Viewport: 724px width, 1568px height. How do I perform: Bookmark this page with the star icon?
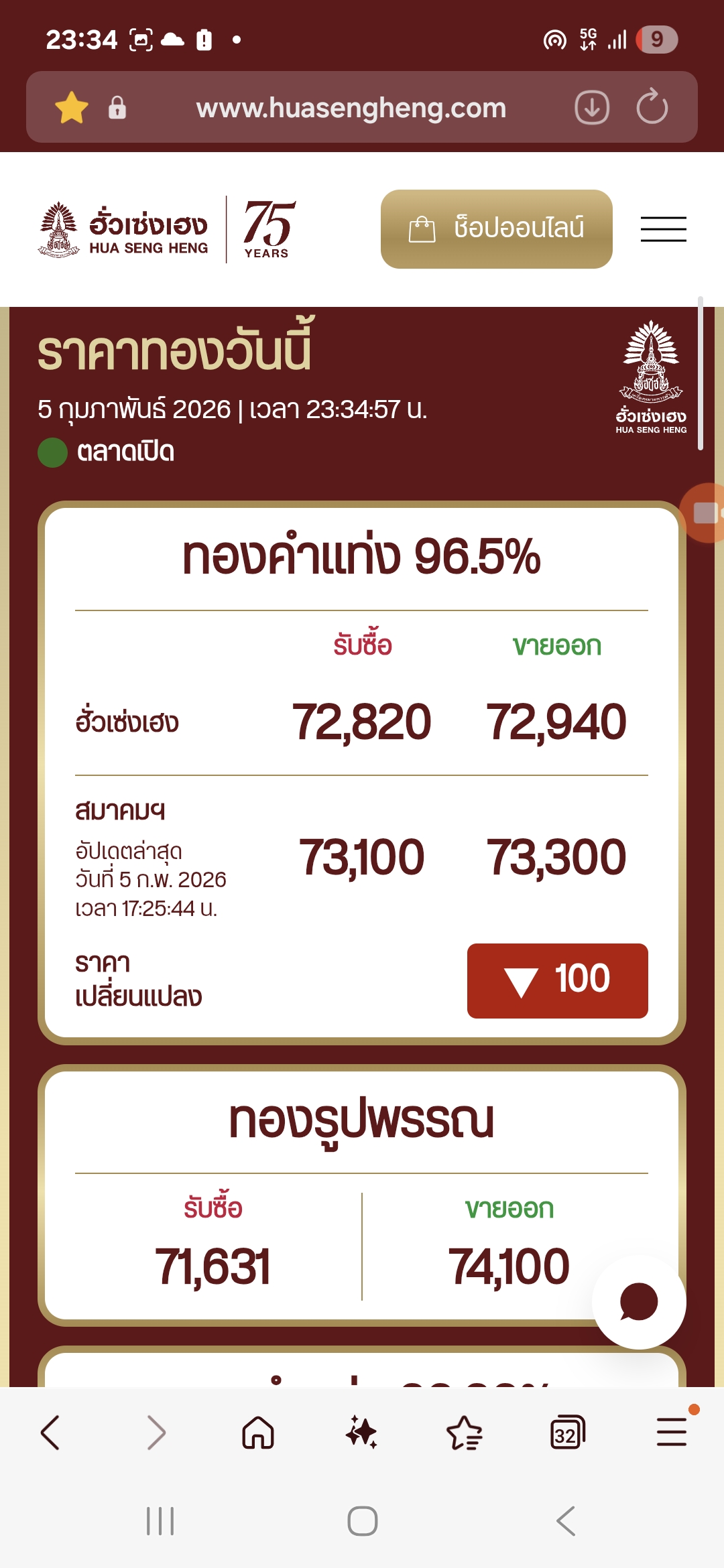pyautogui.click(x=72, y=107)
